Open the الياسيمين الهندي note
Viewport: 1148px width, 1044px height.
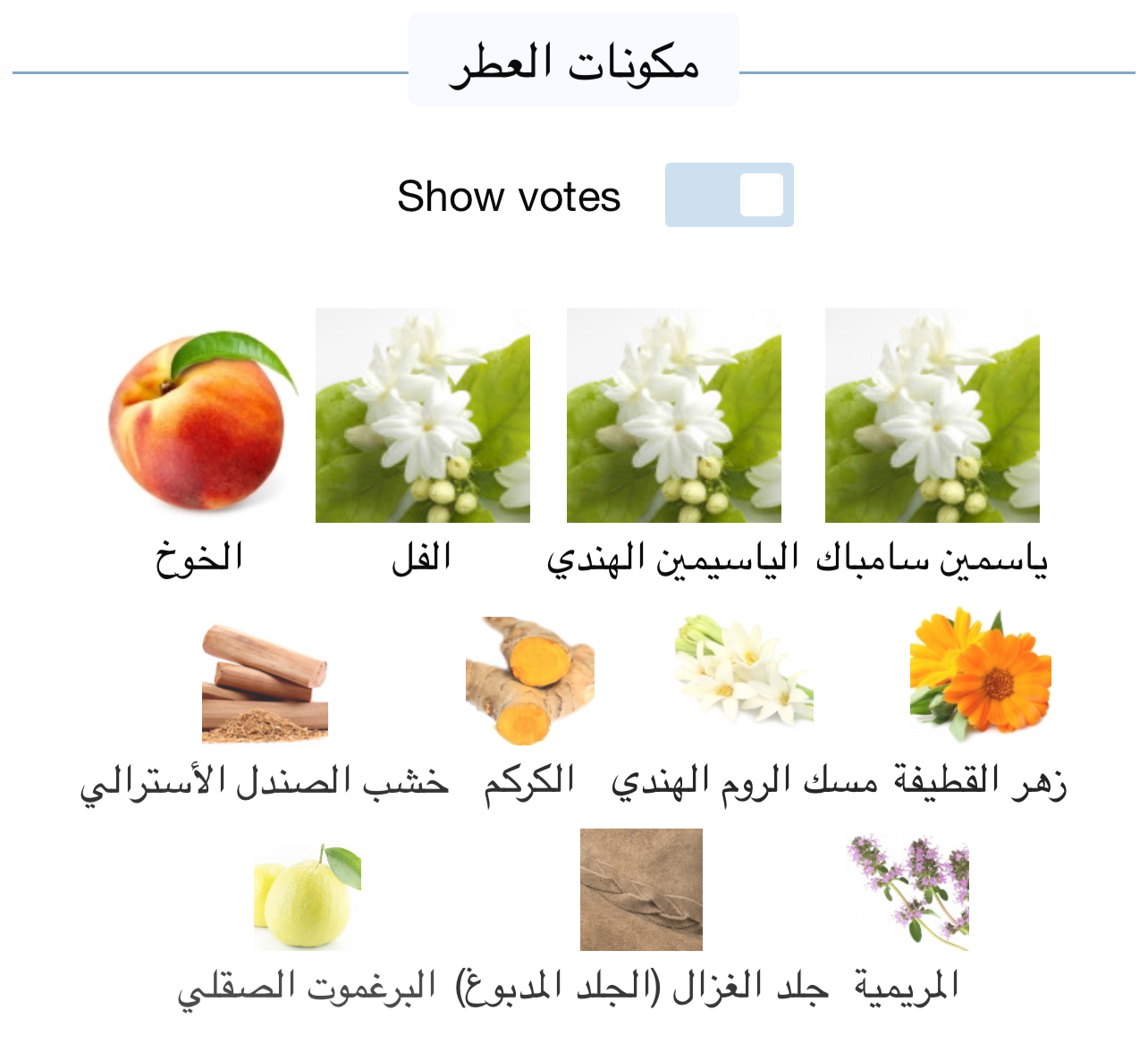click(x=673, y=416)
